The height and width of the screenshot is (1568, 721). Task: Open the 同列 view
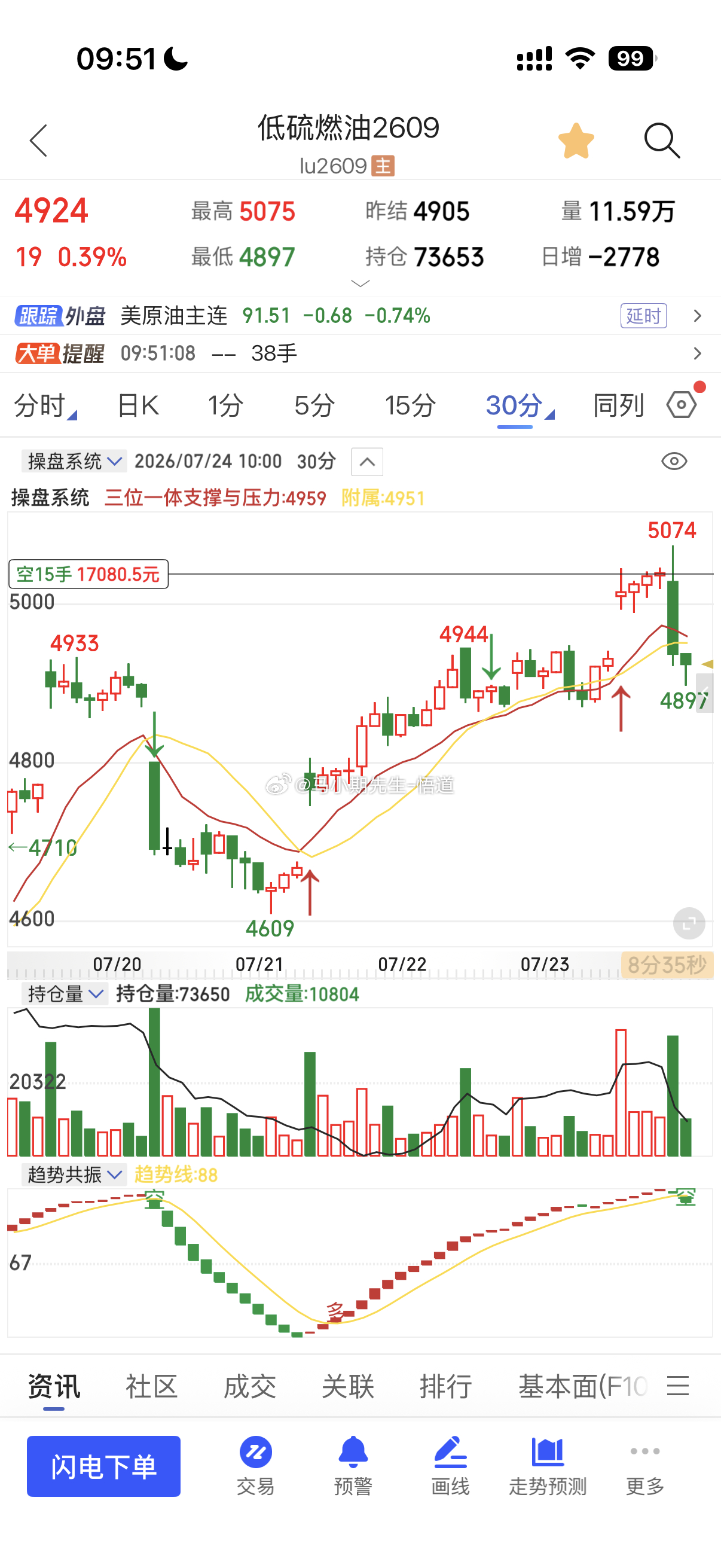click(x=618, y=405)
